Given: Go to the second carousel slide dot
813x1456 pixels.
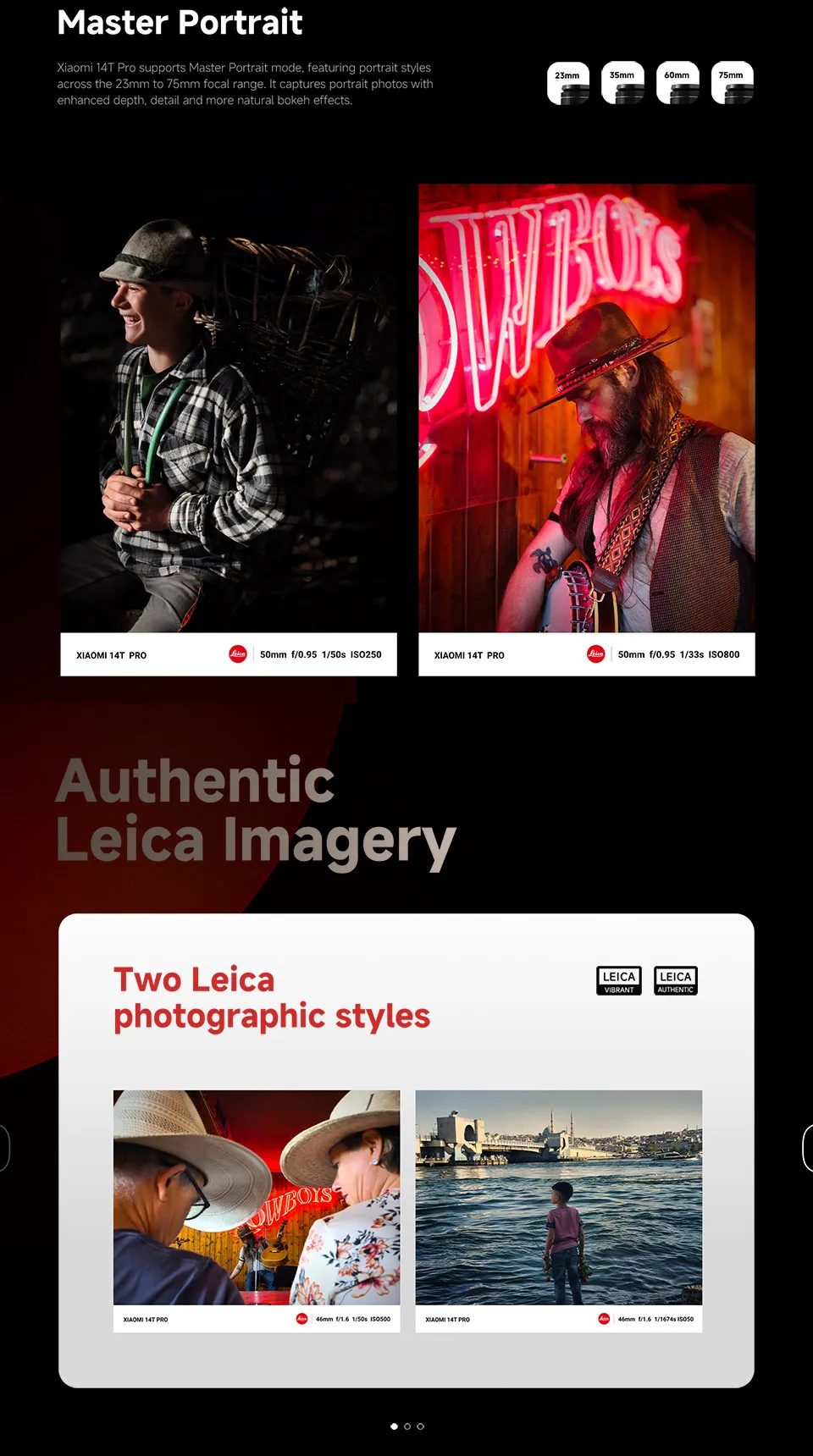Looking at the screenshot, I should point(407,1426).
